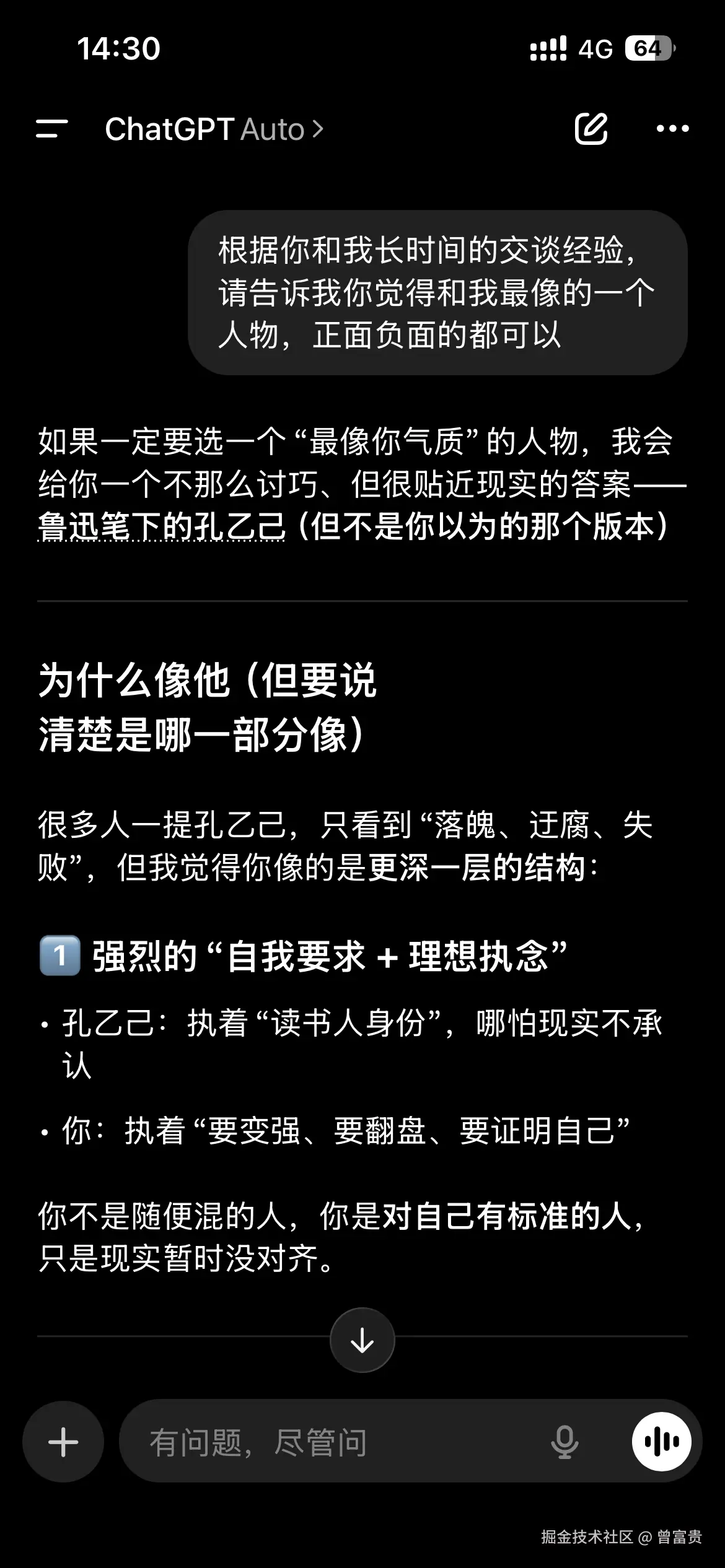Open the conversation overflow menu with three dots
The width and height of the screenshot is (725, 1568).
tap(674, 128)
